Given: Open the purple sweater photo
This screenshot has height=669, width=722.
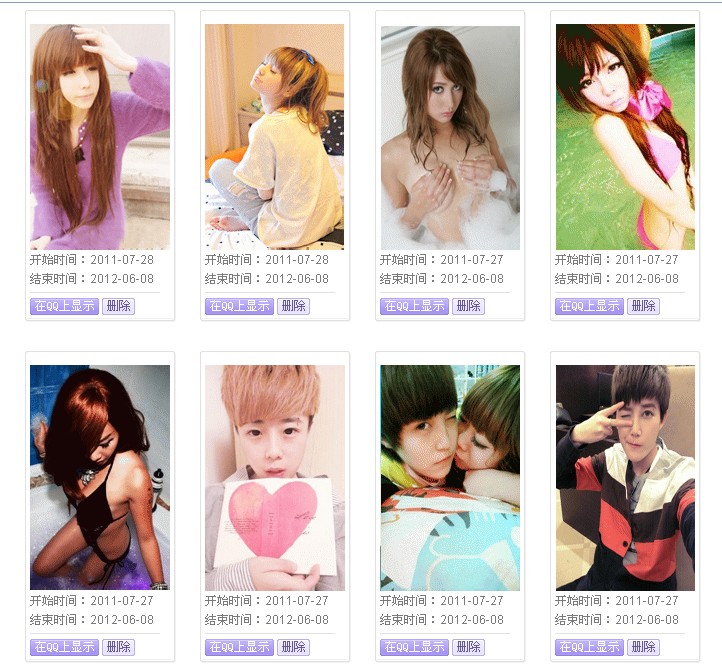Looking at the screenshot, I should pyautogui.click(x=100, y=137).
